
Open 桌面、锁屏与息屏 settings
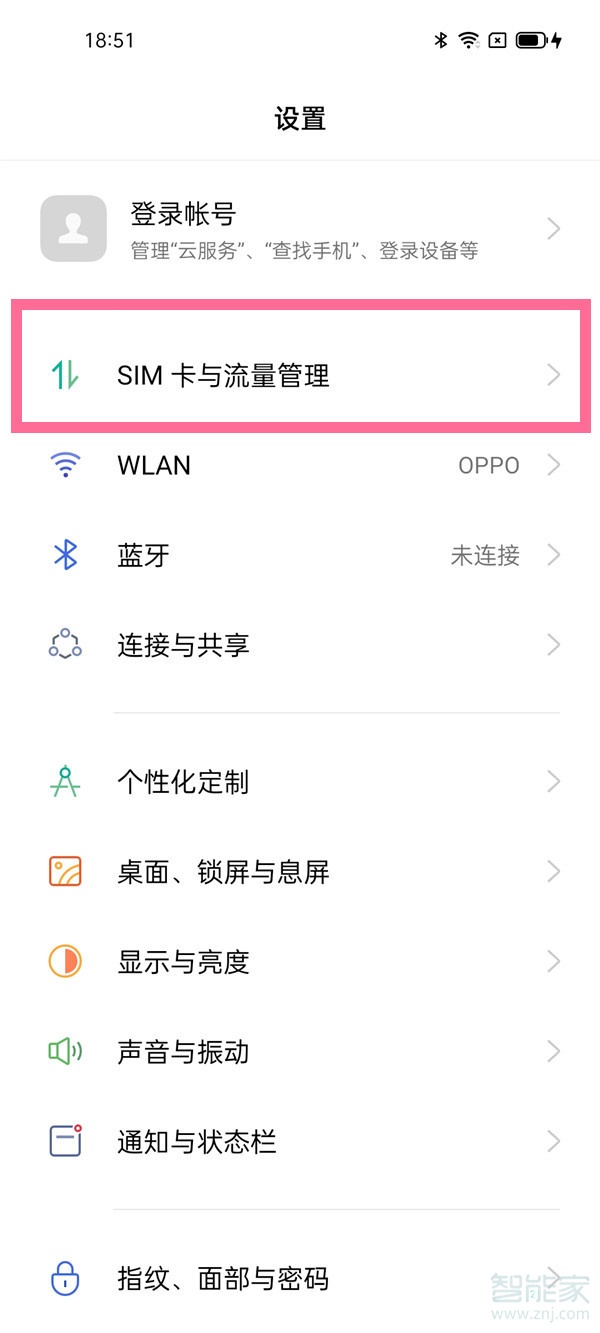(x=300, y=872)
